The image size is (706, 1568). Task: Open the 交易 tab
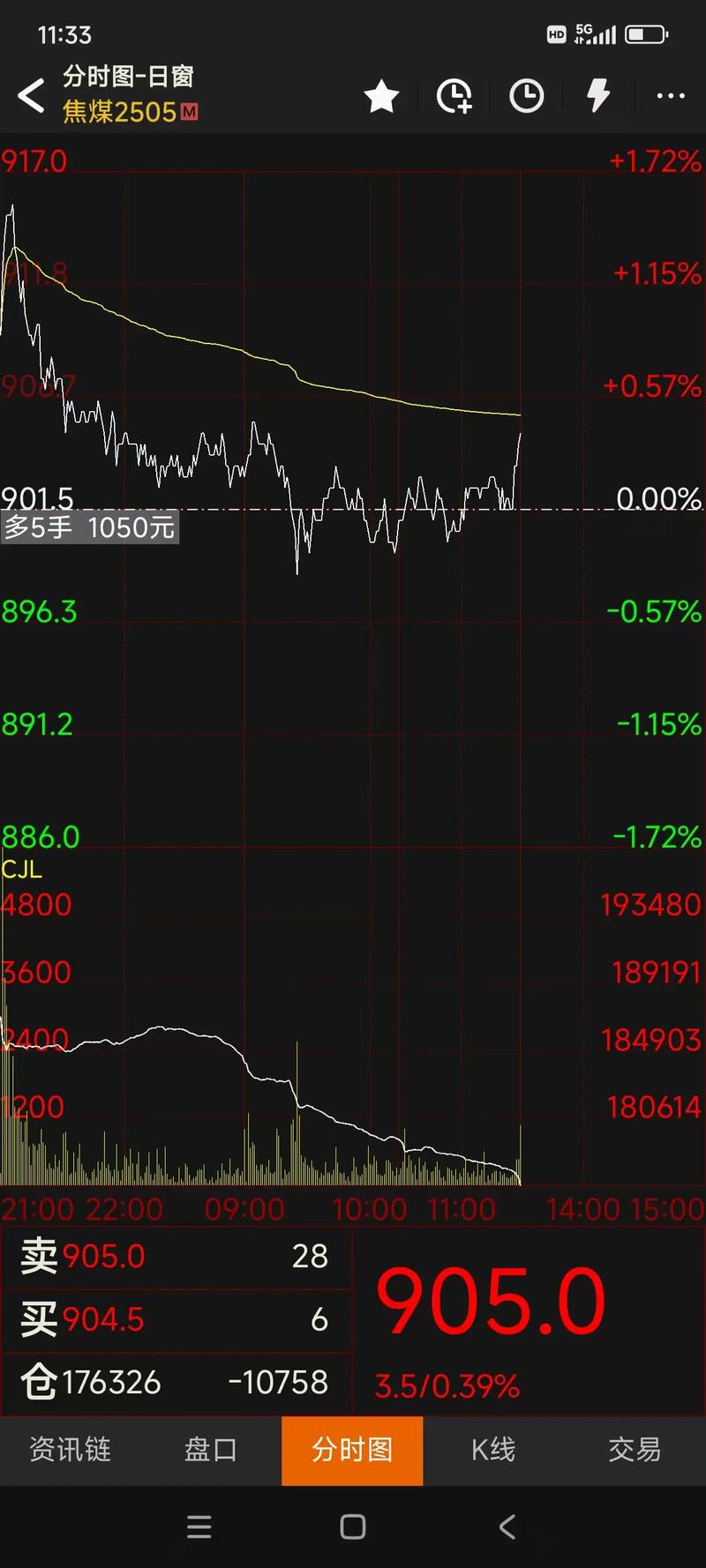pos(635,1450)
